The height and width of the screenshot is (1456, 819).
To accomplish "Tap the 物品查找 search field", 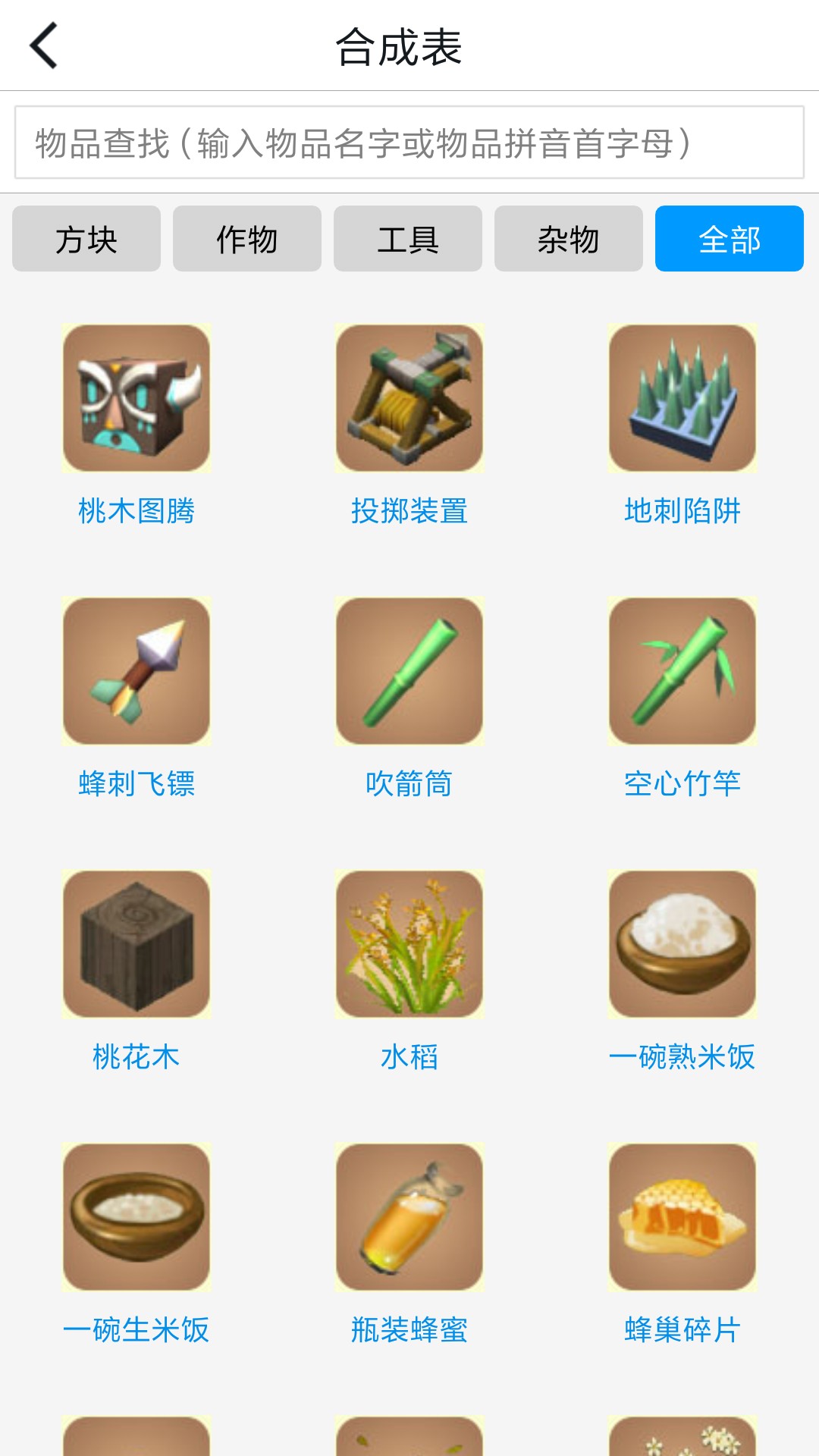I will tap(409, 143).
